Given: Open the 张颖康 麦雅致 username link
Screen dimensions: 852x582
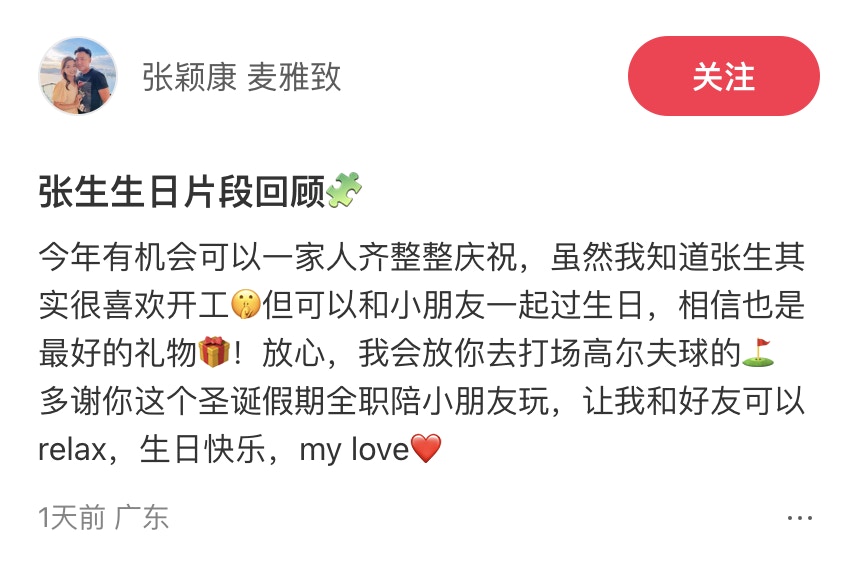Looking at the screenshot, I should point(242,77).
